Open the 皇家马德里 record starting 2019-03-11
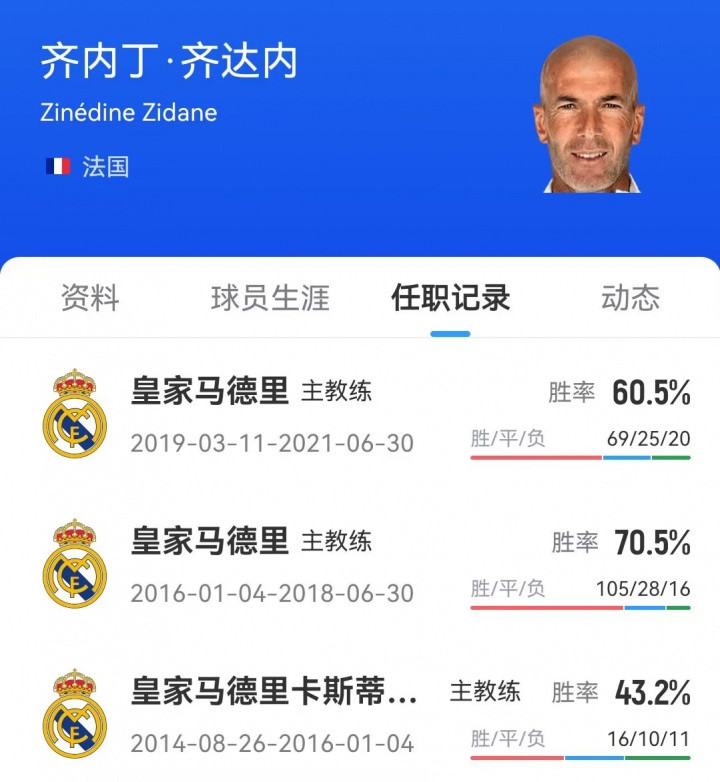720x782 pixels. pyautogui.click(x=360, y=415)
